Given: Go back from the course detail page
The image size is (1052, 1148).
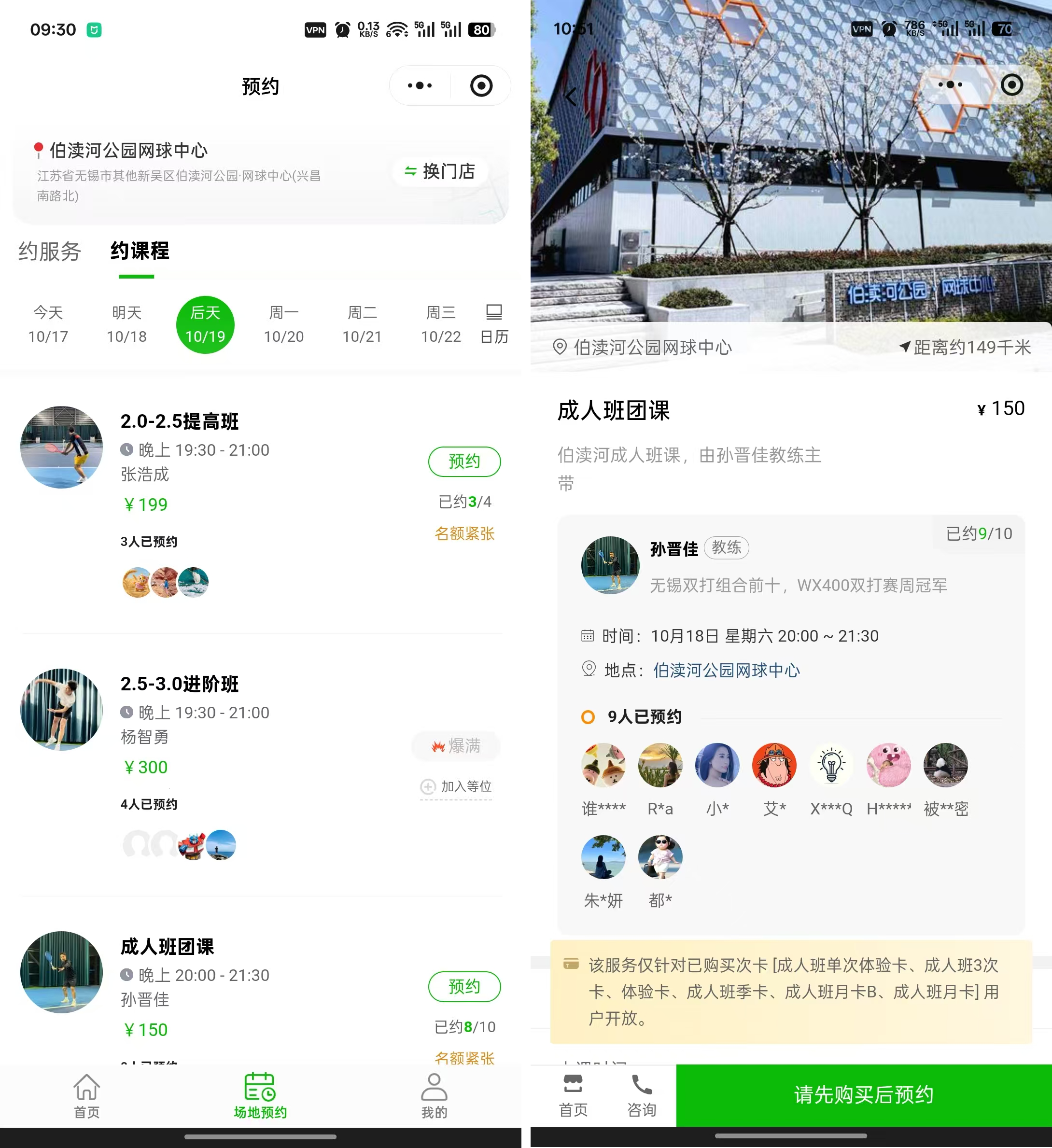Looking at the screenshot, I should [x=571, y=97].
